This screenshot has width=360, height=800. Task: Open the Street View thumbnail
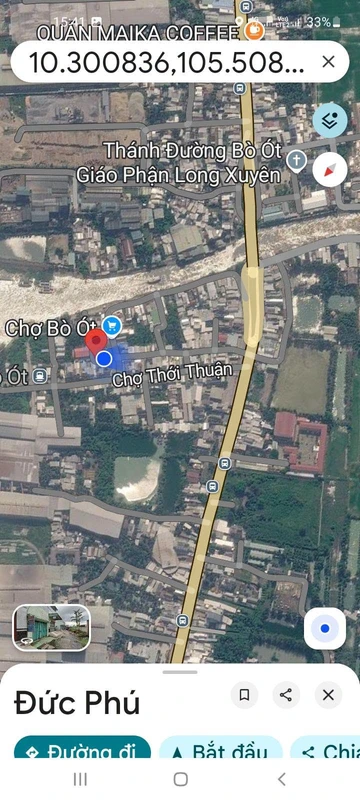pyautogui.click(x=52, y=628)
